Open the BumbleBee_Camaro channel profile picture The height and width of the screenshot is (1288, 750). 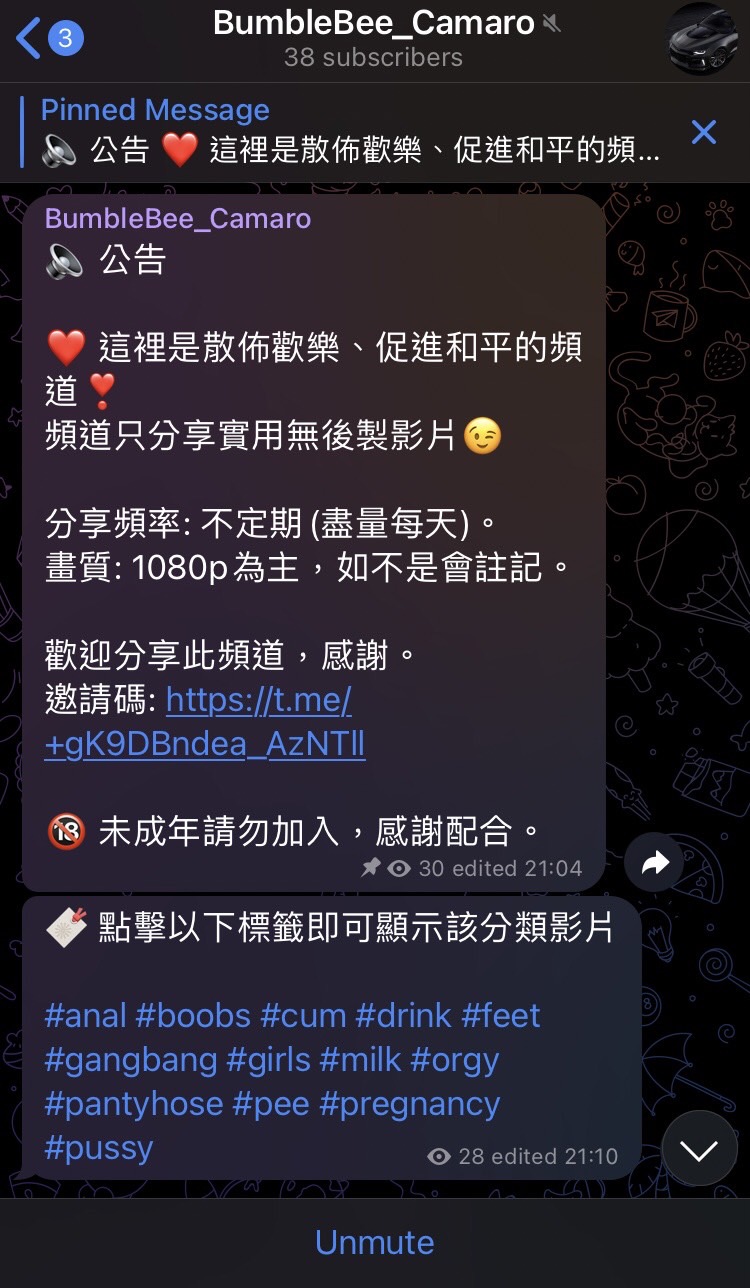click(701, 39)
